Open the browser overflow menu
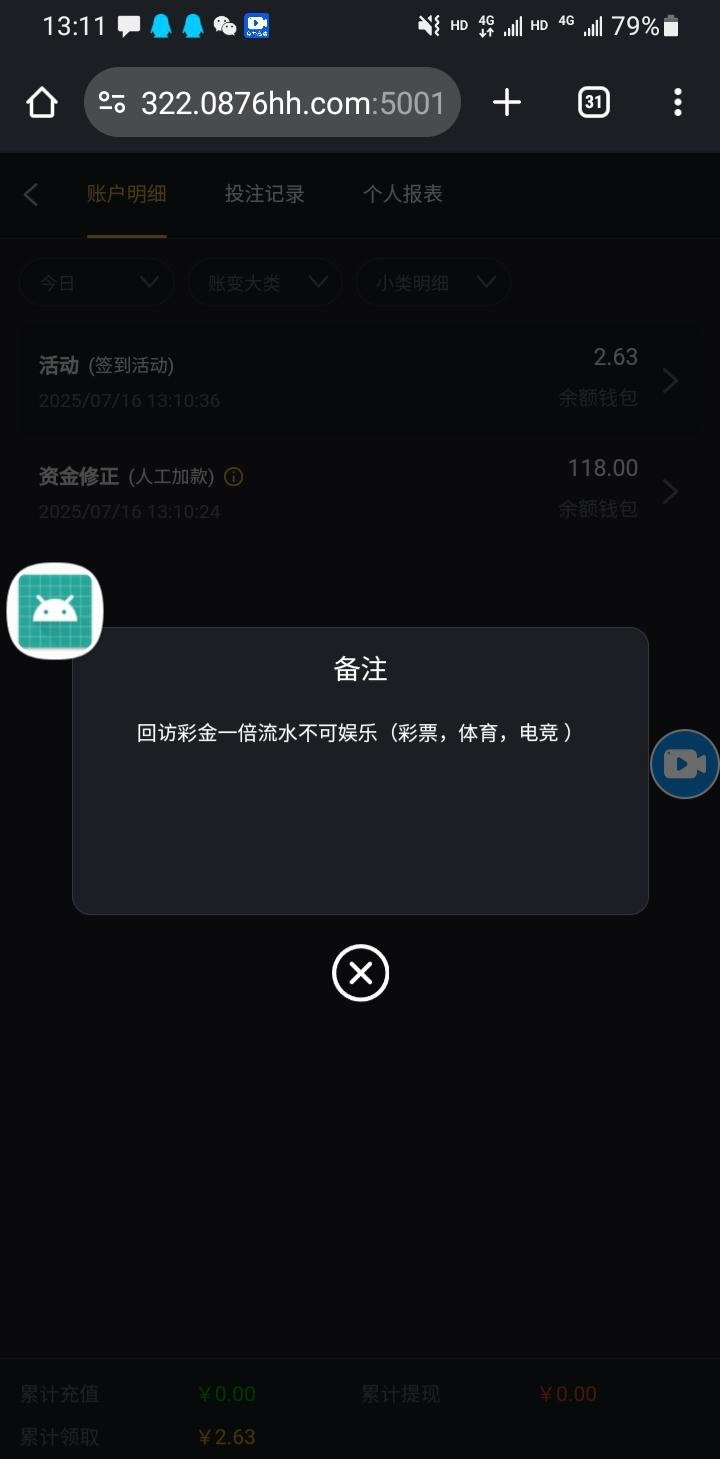The width and height of the screenshot is (720, 1459). point(678,102)
